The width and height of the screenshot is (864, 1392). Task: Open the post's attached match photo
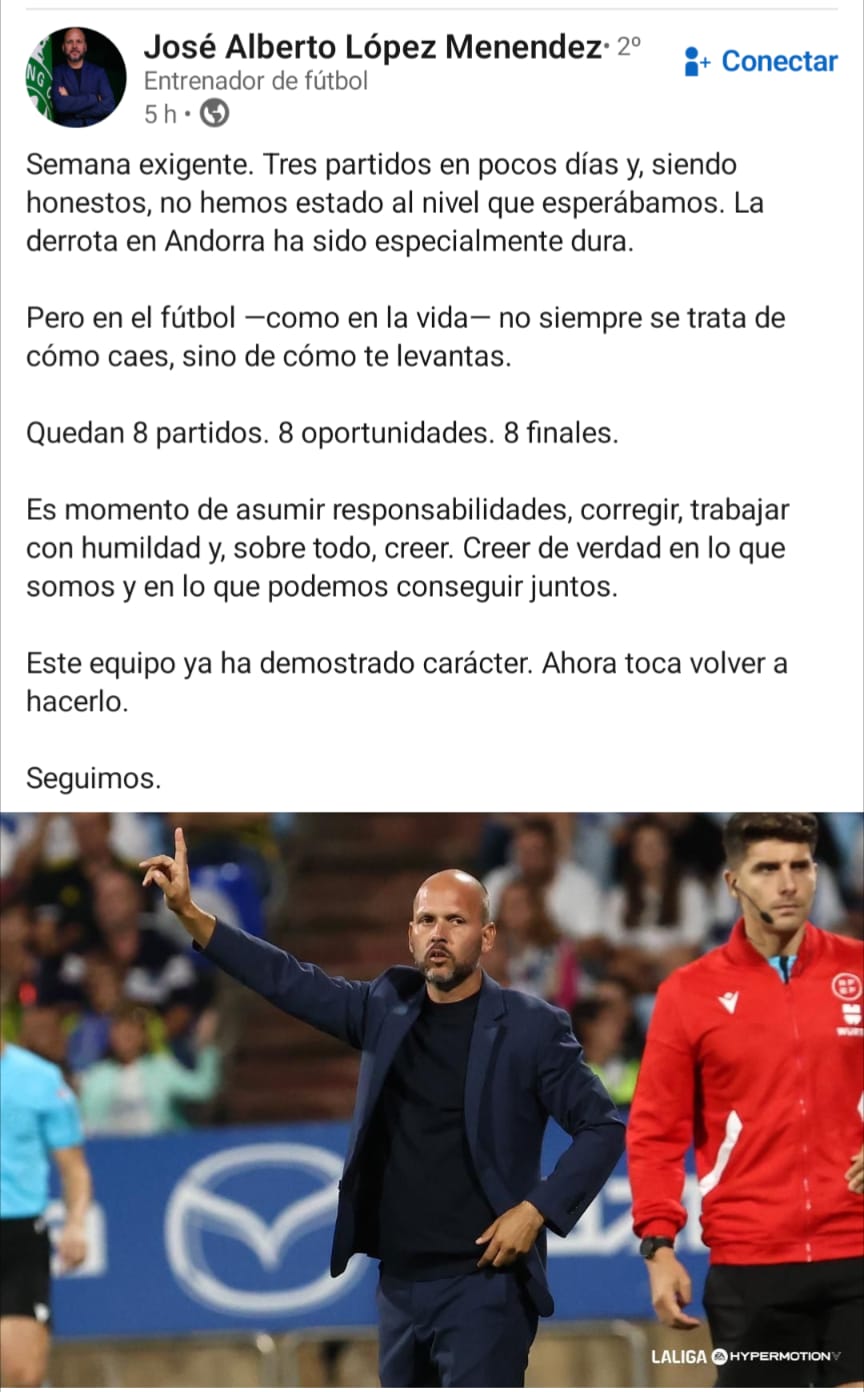point(432,1100)
